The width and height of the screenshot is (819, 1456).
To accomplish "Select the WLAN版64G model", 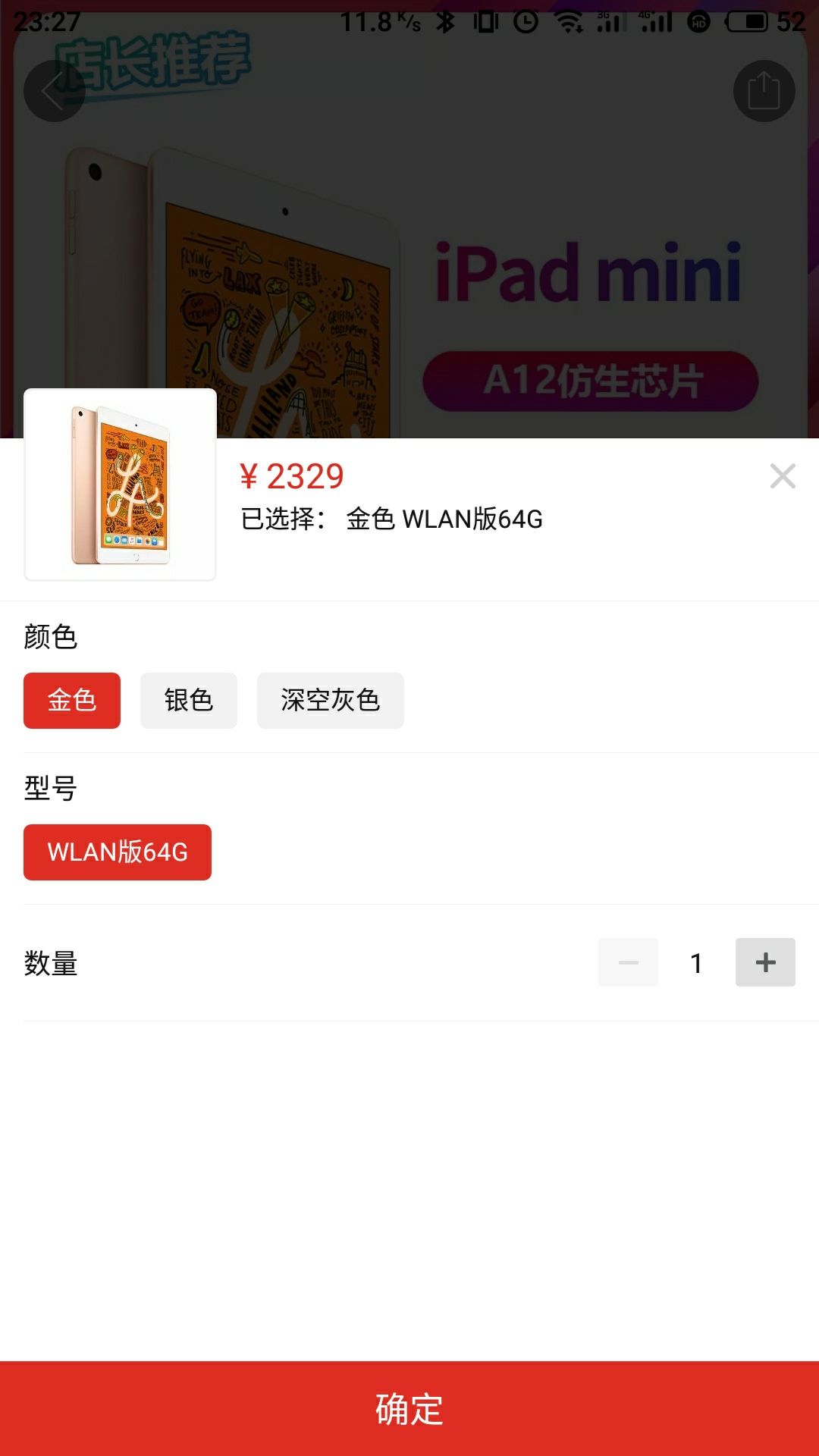I will pos(118,852).
